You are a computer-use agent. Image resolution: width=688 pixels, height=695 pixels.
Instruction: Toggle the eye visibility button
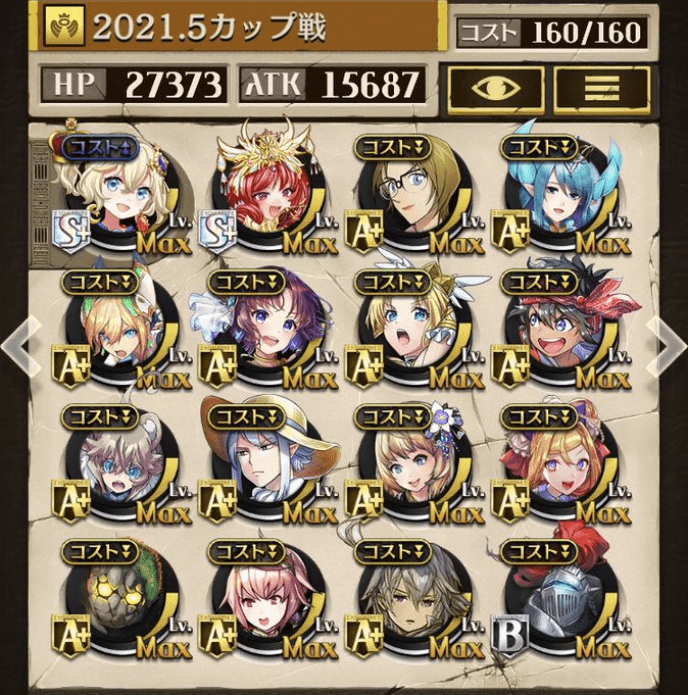[495, 88]
